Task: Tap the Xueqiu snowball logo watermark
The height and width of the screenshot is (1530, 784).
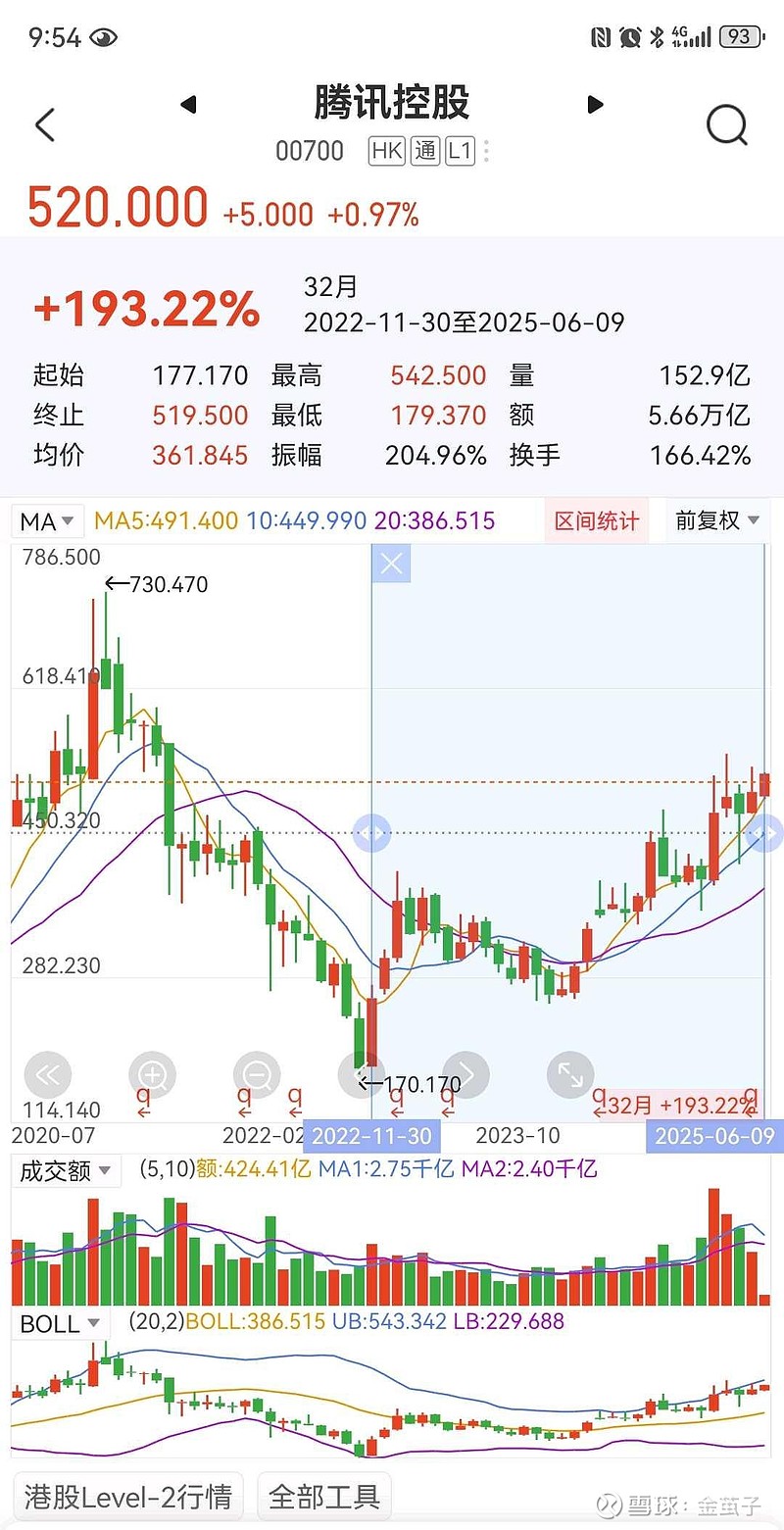Action: pyautogui.click(x=610, y=1501)
